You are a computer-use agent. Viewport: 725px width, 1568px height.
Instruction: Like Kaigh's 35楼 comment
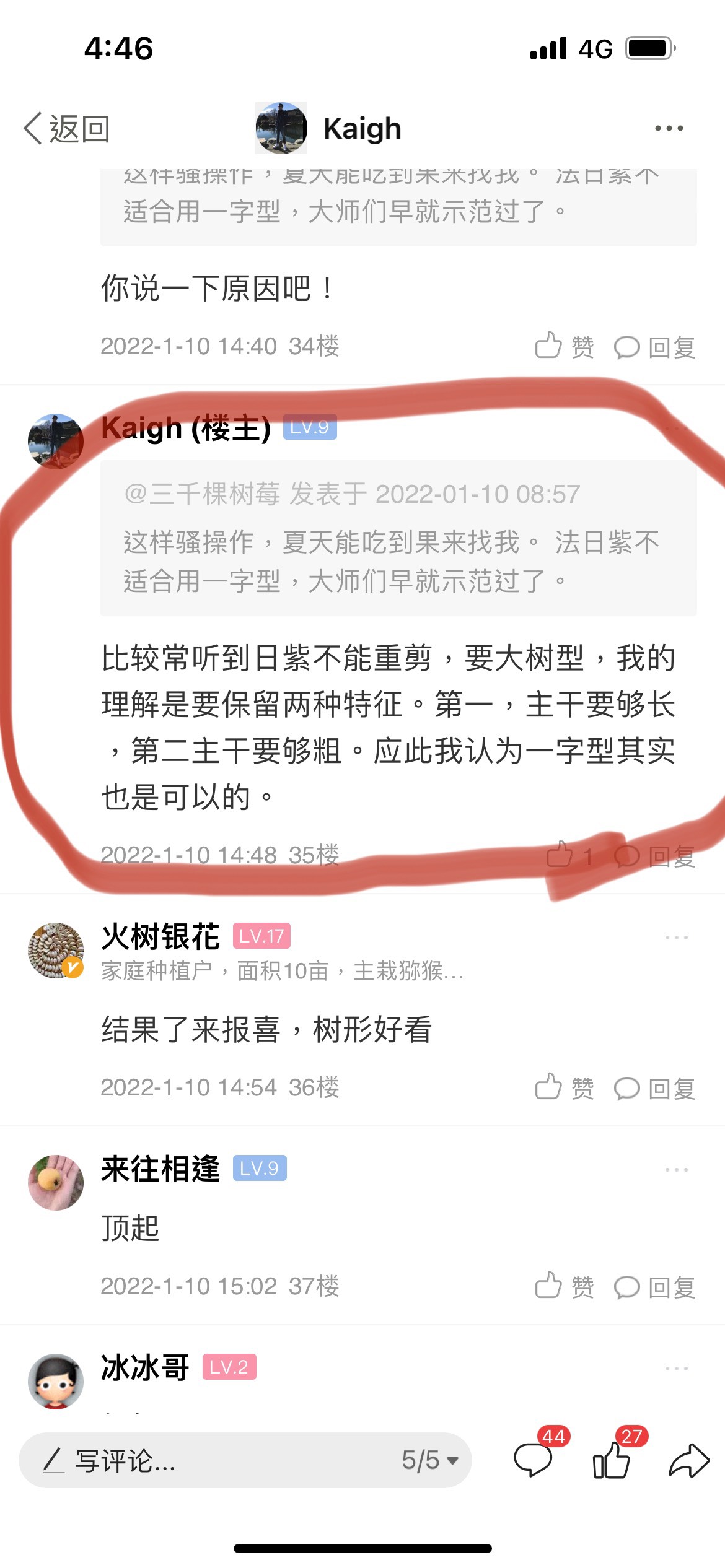click(x=570, y=855)
